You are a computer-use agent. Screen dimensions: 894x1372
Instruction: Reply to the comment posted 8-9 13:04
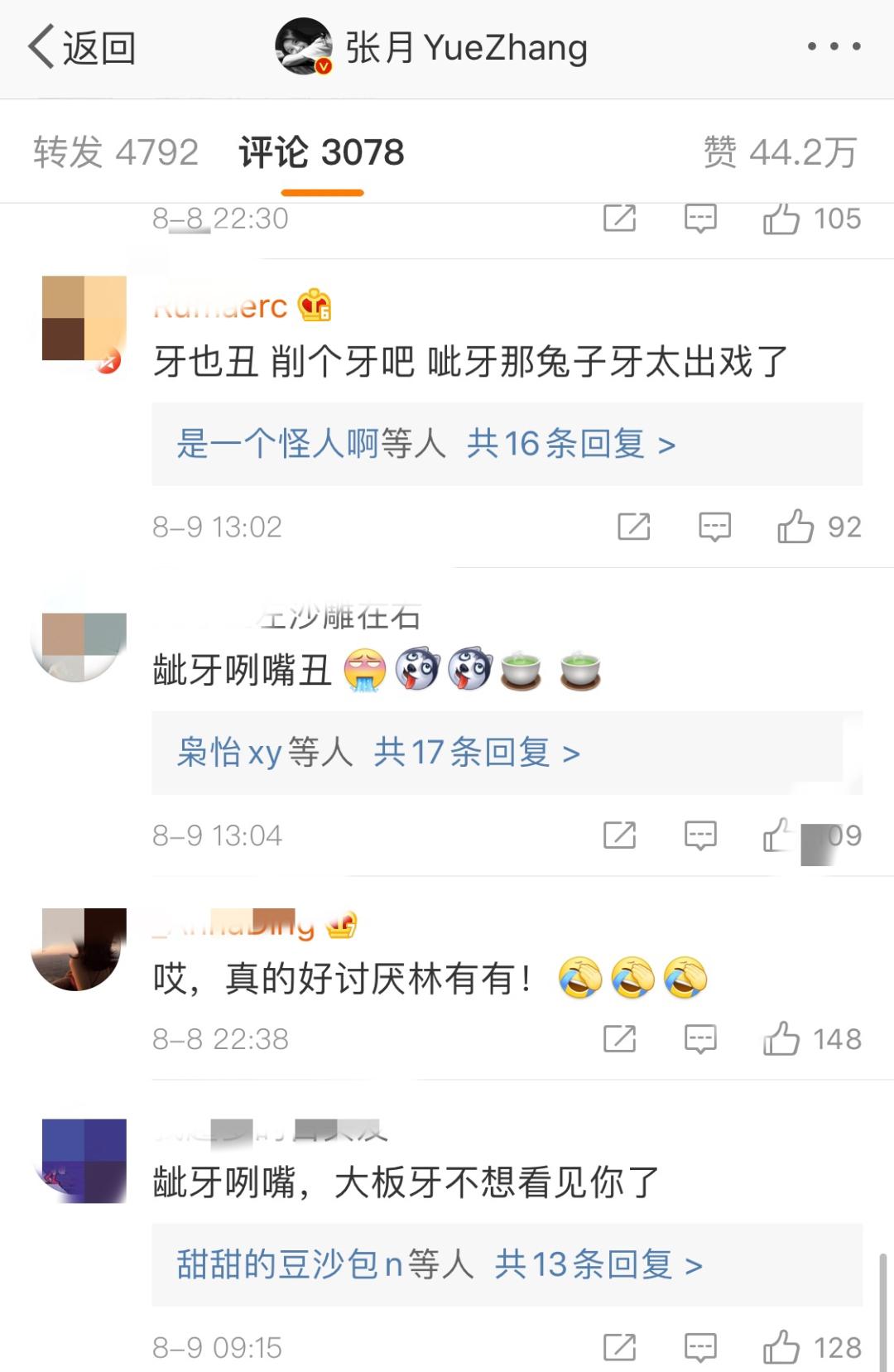point(700,835)
